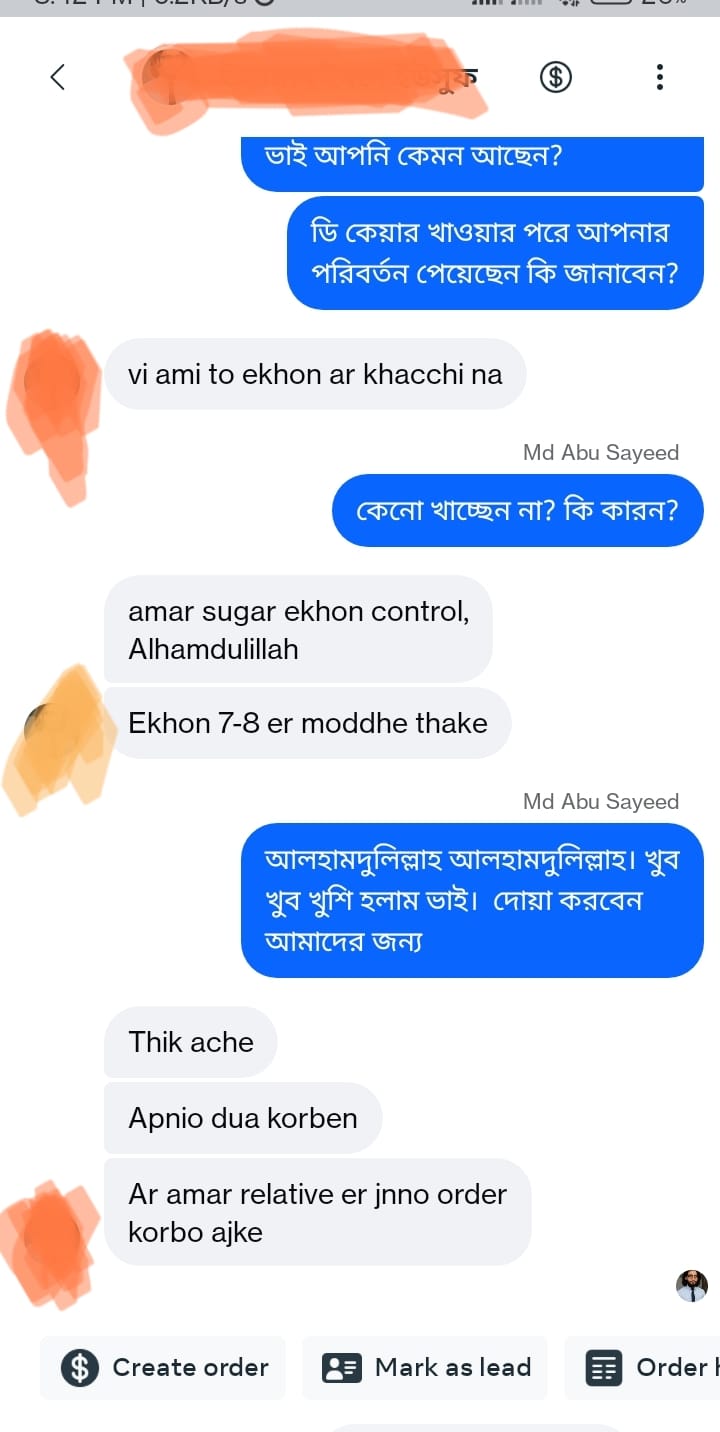Mark this conversation as lead

pos(426,1367)
